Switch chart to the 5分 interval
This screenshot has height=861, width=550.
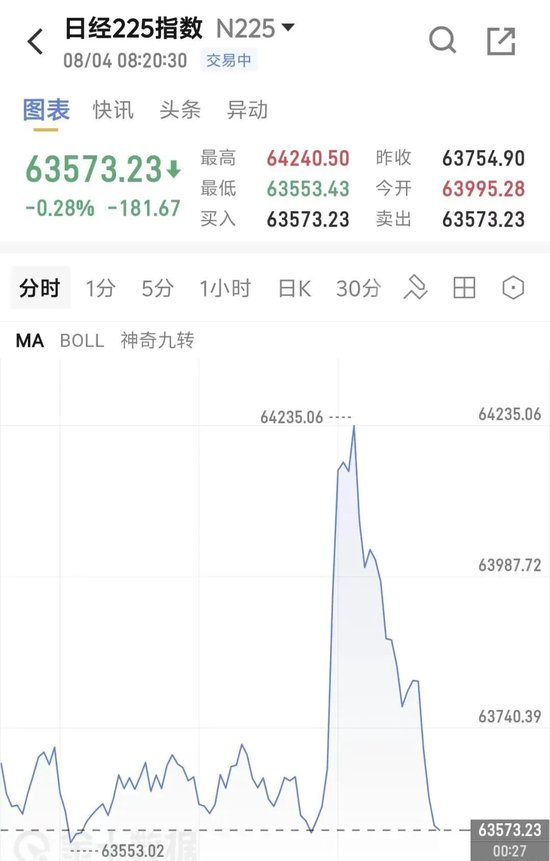pos(158,288)
